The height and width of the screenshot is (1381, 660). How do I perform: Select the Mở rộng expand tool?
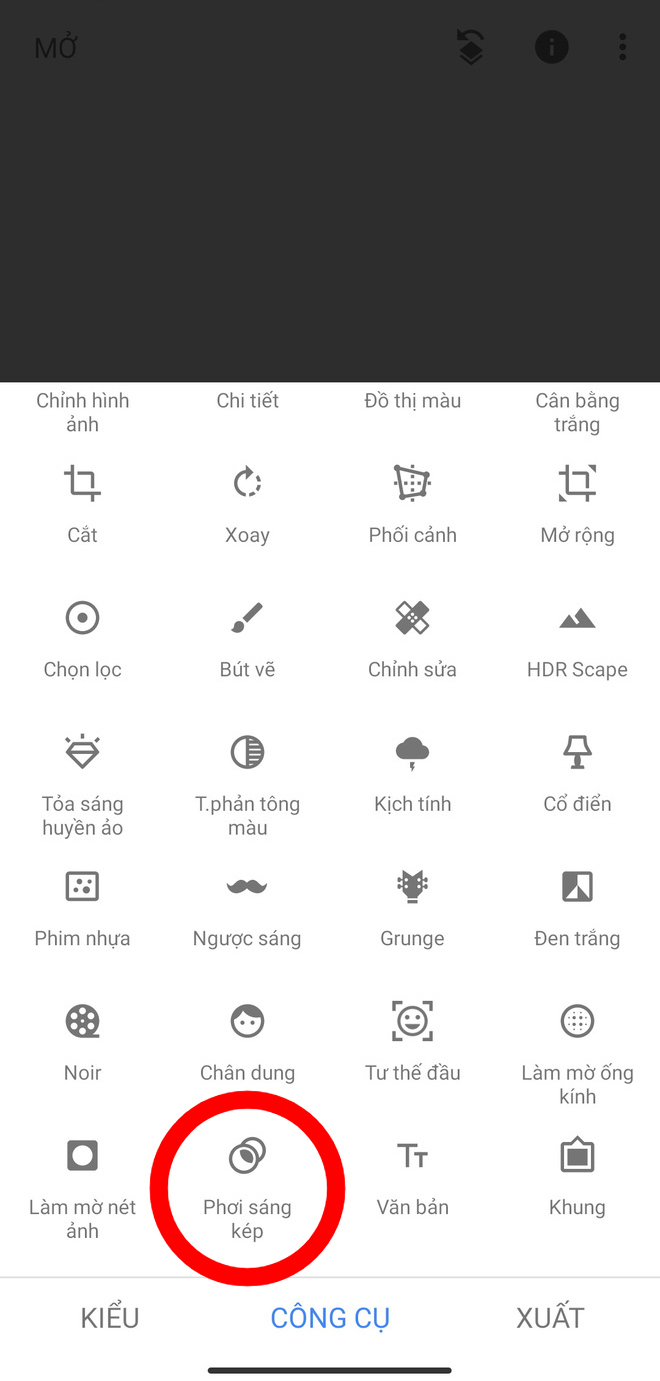click(x=577, y=502)
